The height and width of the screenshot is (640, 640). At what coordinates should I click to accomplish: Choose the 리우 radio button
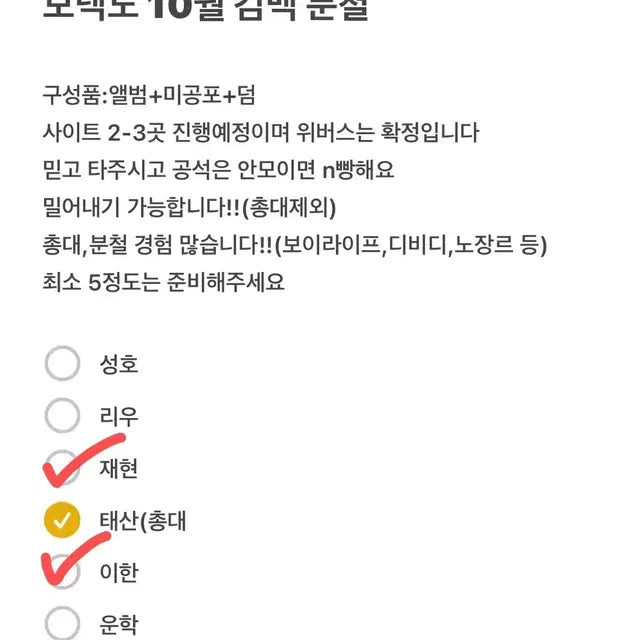tap(62, 416)
